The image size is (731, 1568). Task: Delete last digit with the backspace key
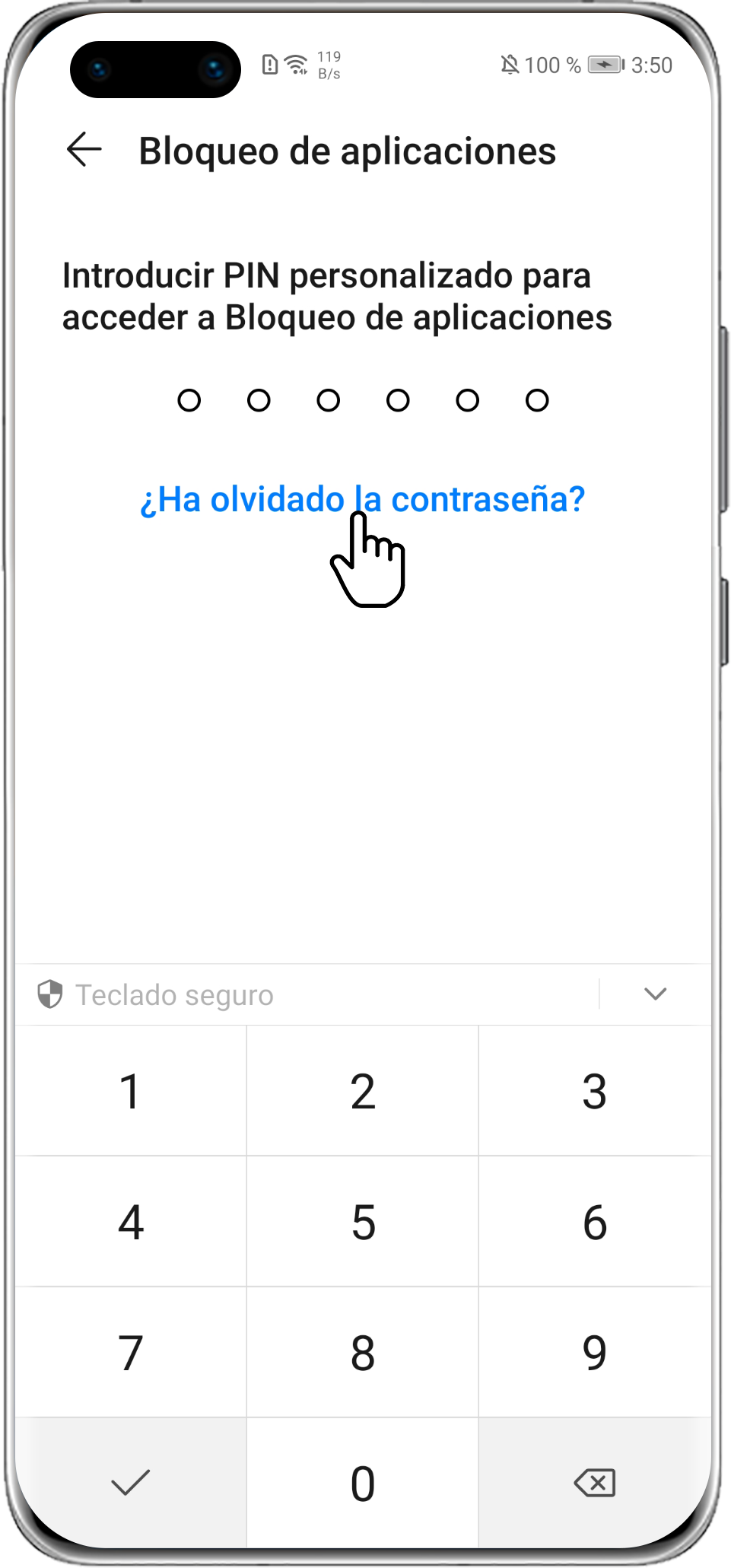595,1482
